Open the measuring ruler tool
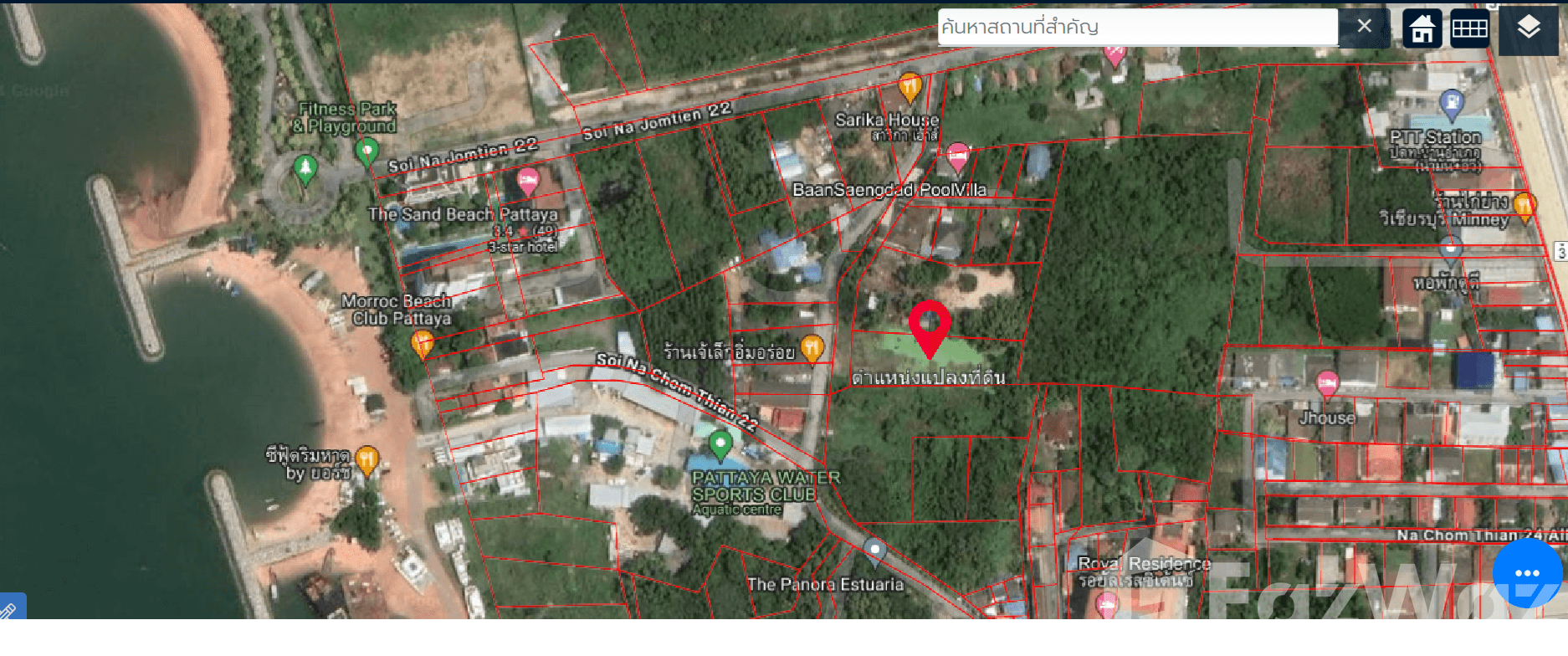This screenshot has height=656, width=1568. coord(8,609)
